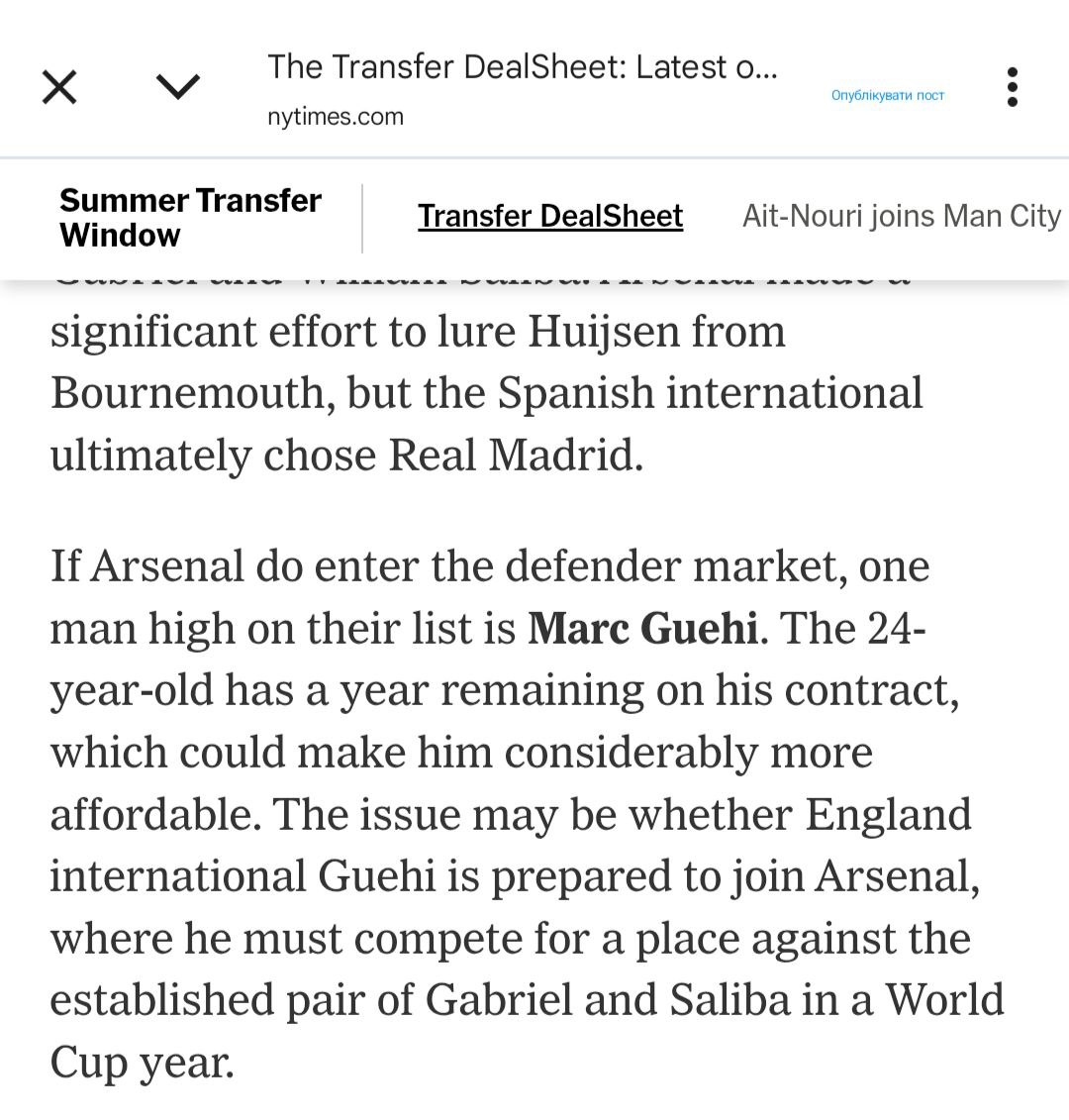The width and height of the screenshot is (1069, 1120).
Task: Minimize the browser with the down chevron
Action: click(x=178, y=88)
